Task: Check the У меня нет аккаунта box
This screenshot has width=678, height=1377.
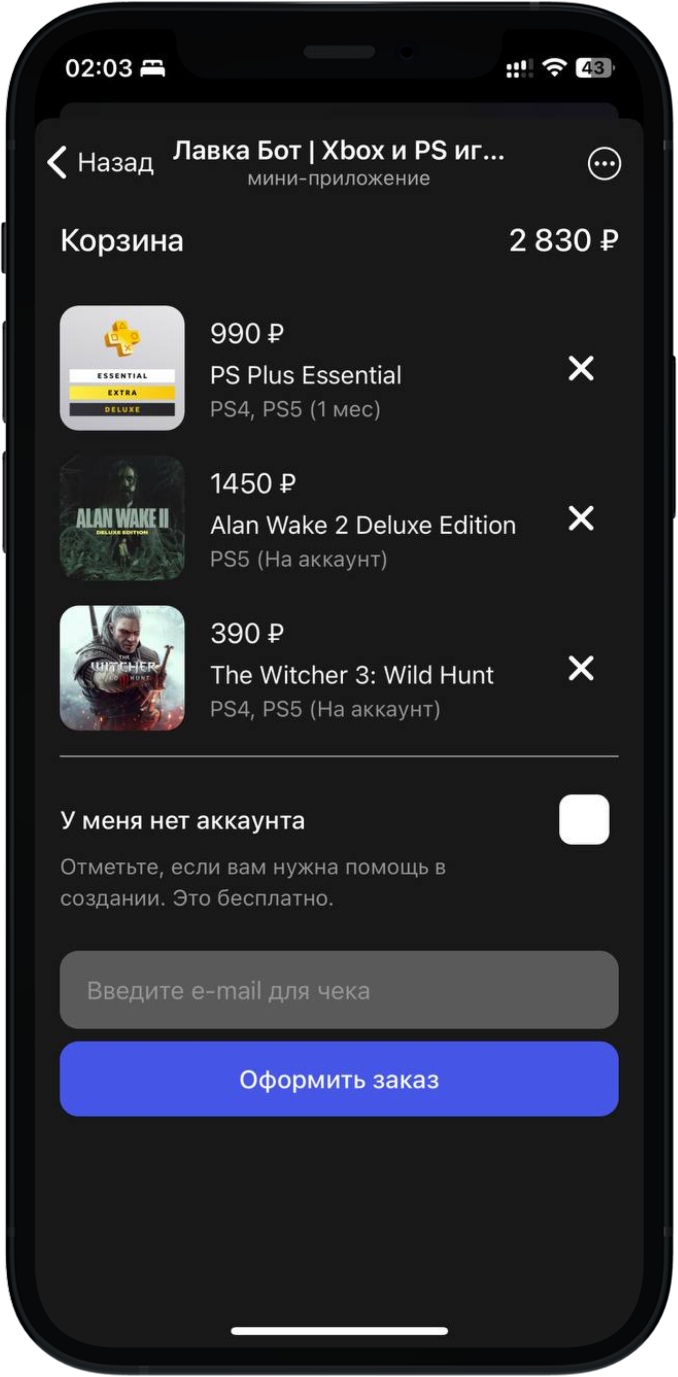Action: 584,820
